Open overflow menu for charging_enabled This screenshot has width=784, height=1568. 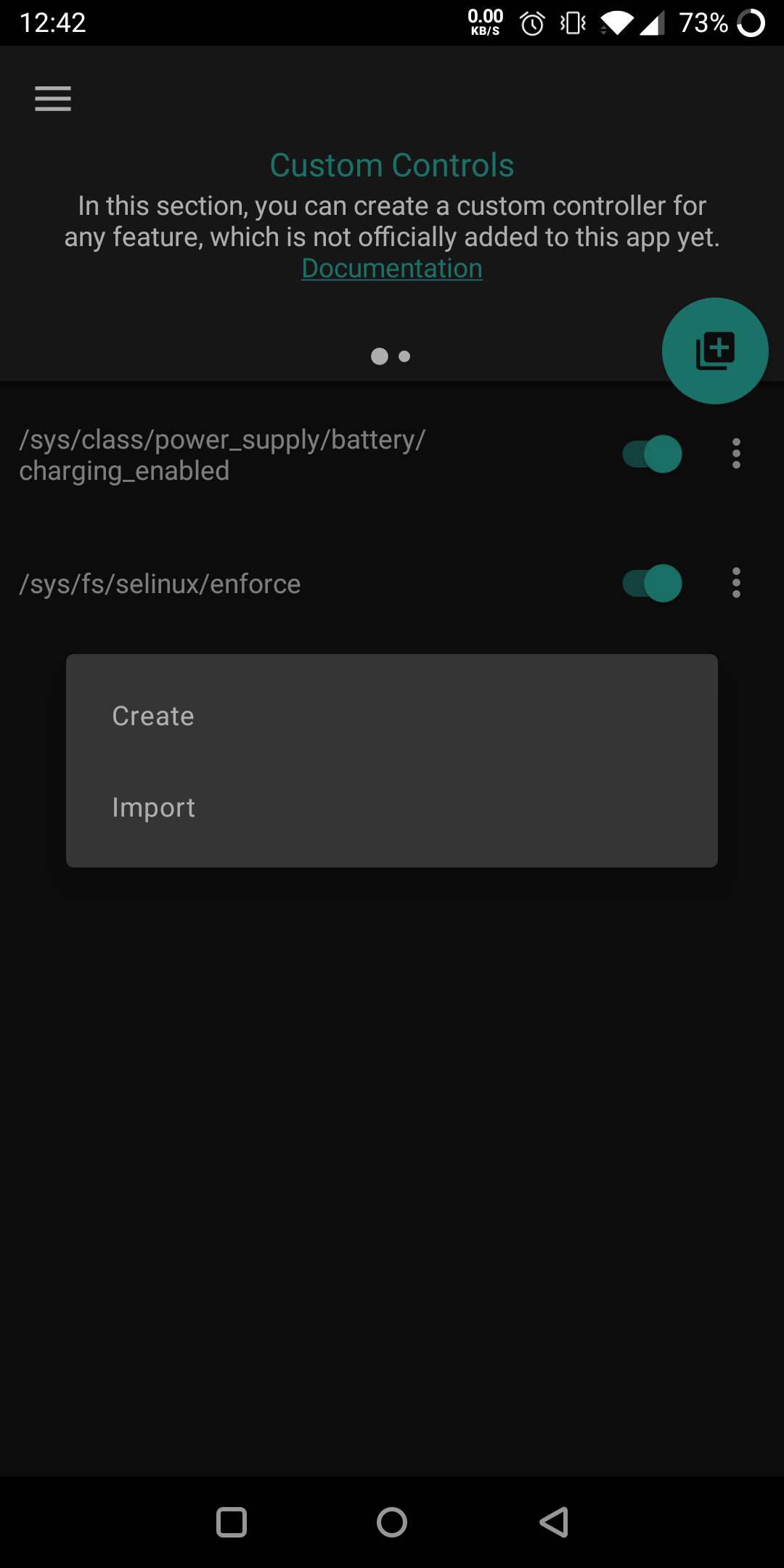coord(736,454)
